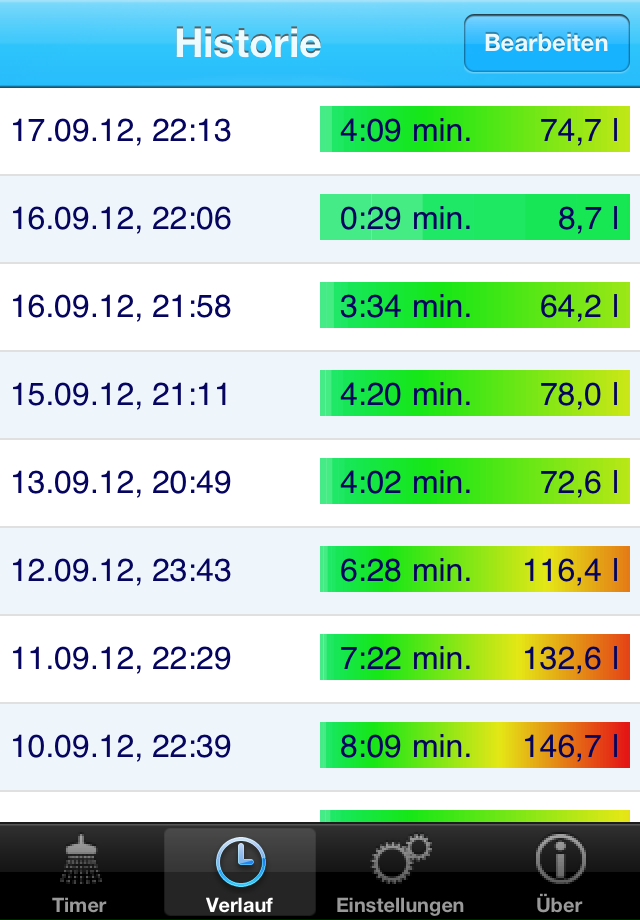Open the 11.09.12, 22:29 history row
This screenshot has height=920, width=640.
(x=320, y=659)
